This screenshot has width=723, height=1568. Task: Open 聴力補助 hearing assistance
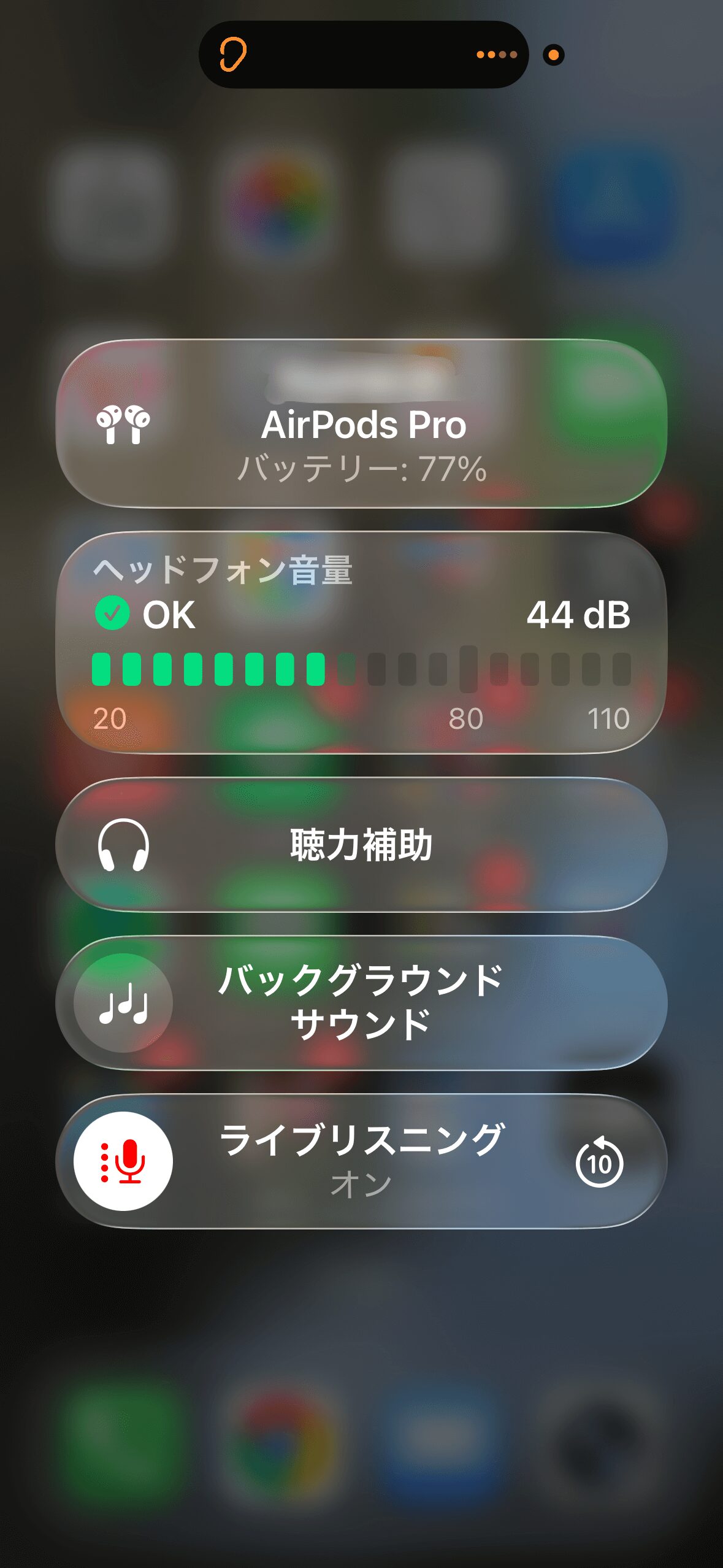tap(361, 845)
